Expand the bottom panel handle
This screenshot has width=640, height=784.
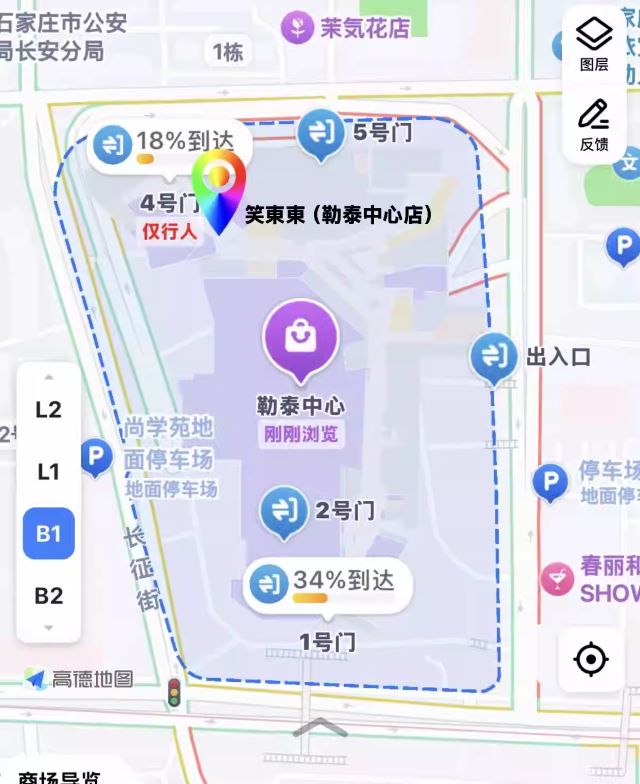(319, 728)
